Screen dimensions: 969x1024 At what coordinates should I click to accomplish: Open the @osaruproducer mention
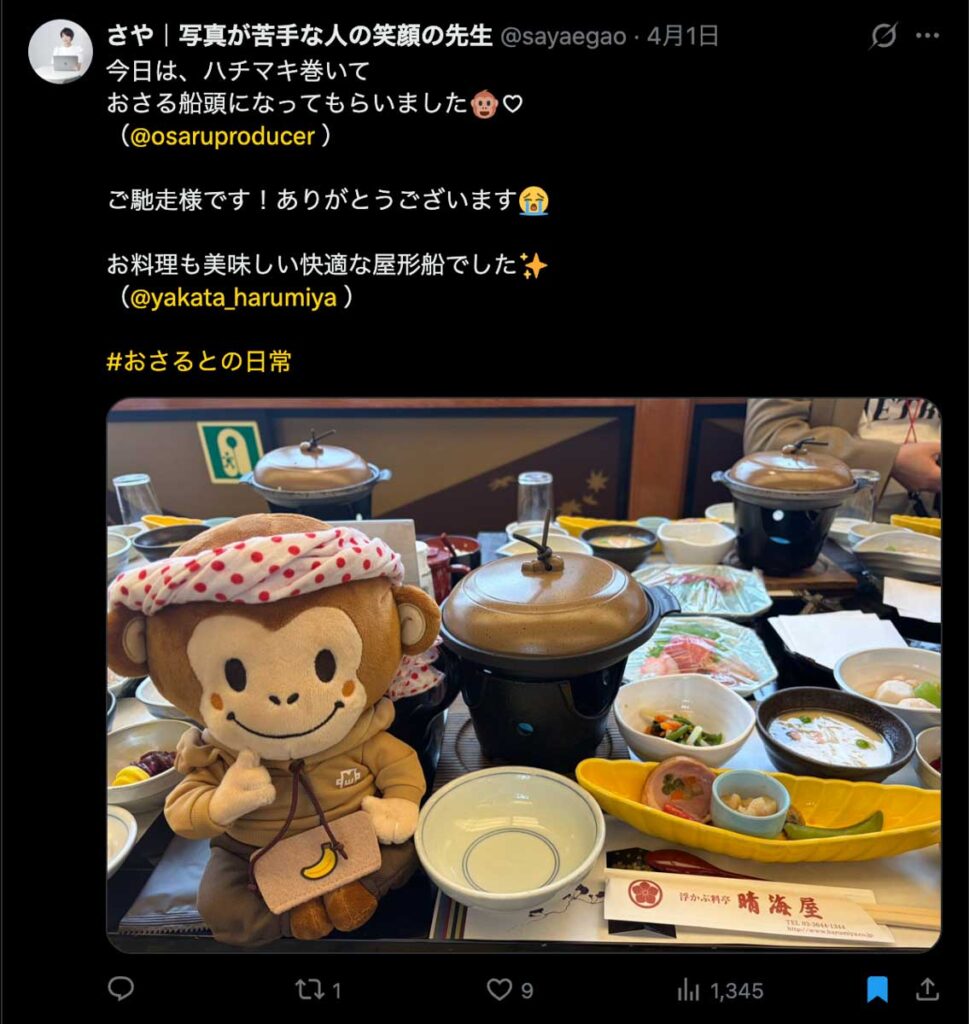coord(222,137)
